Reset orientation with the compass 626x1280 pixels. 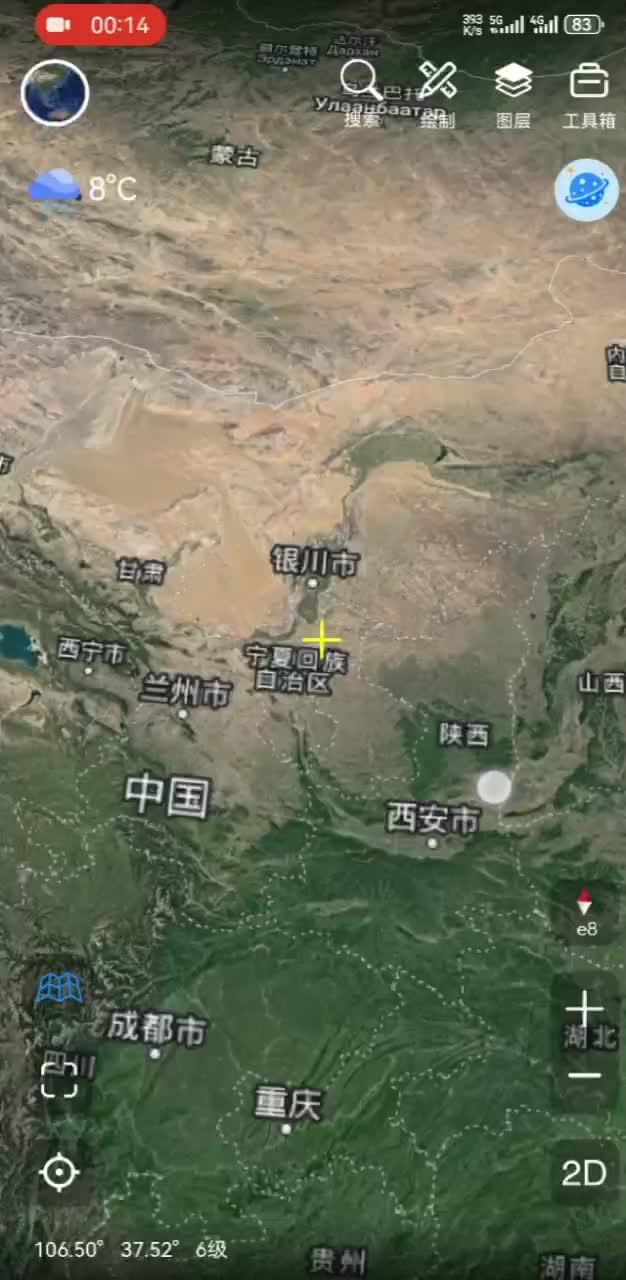click(586, 913)
